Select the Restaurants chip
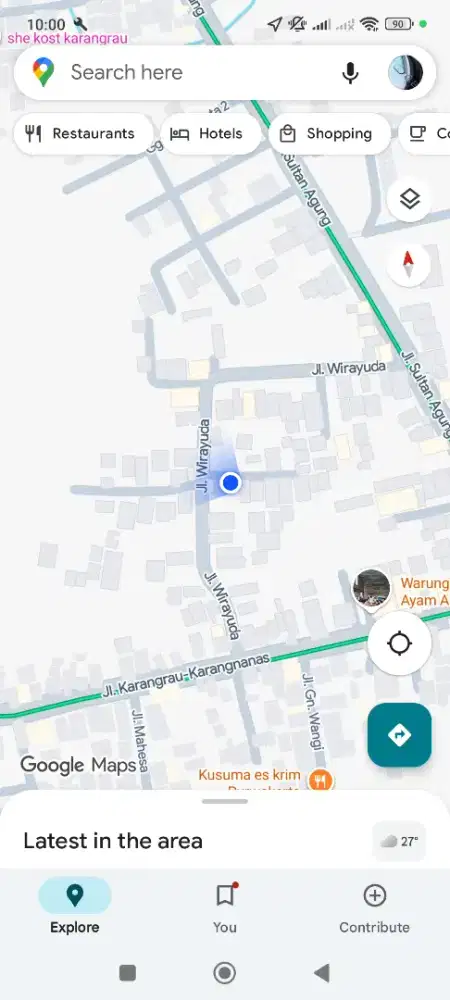Screen dimensions: 450x1000 82,134
